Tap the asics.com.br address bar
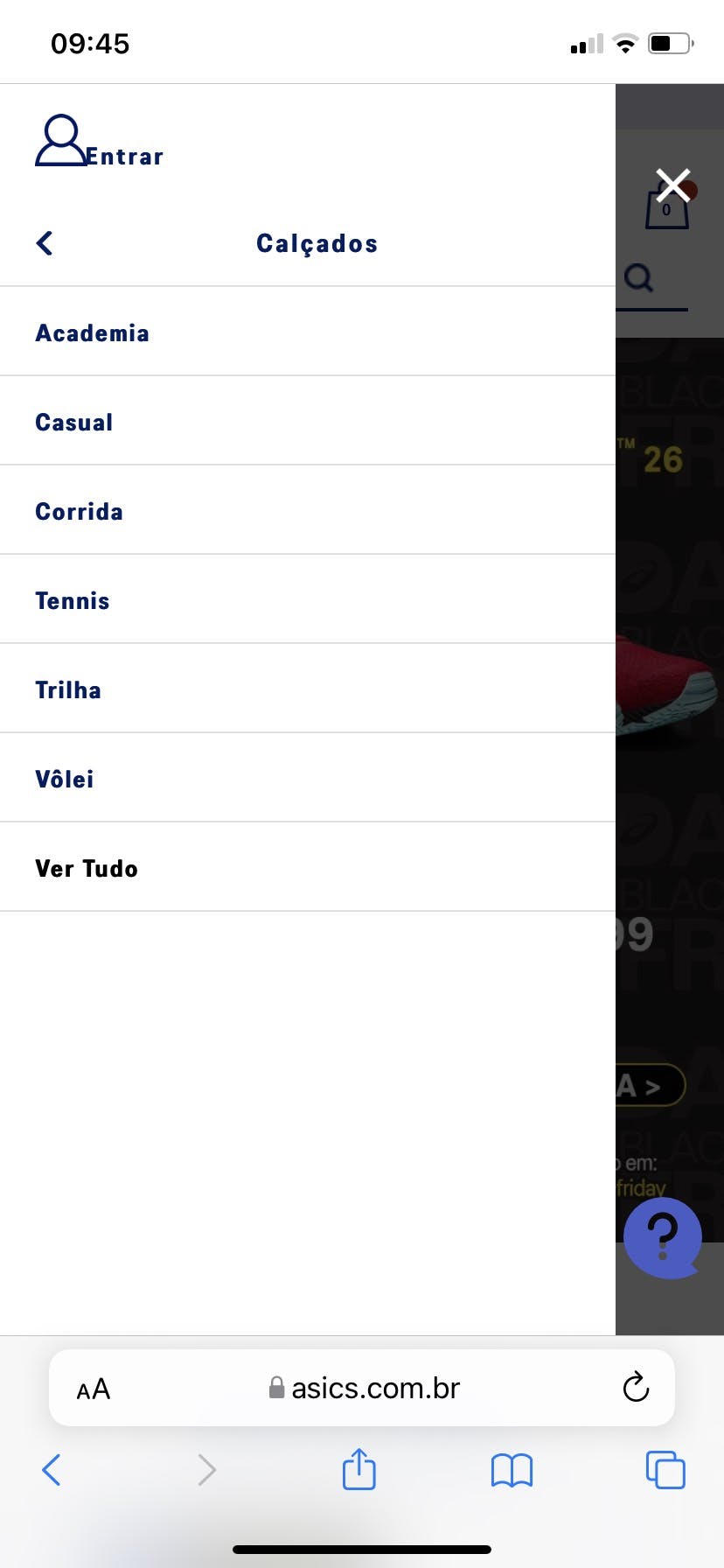 [365, 1389]
